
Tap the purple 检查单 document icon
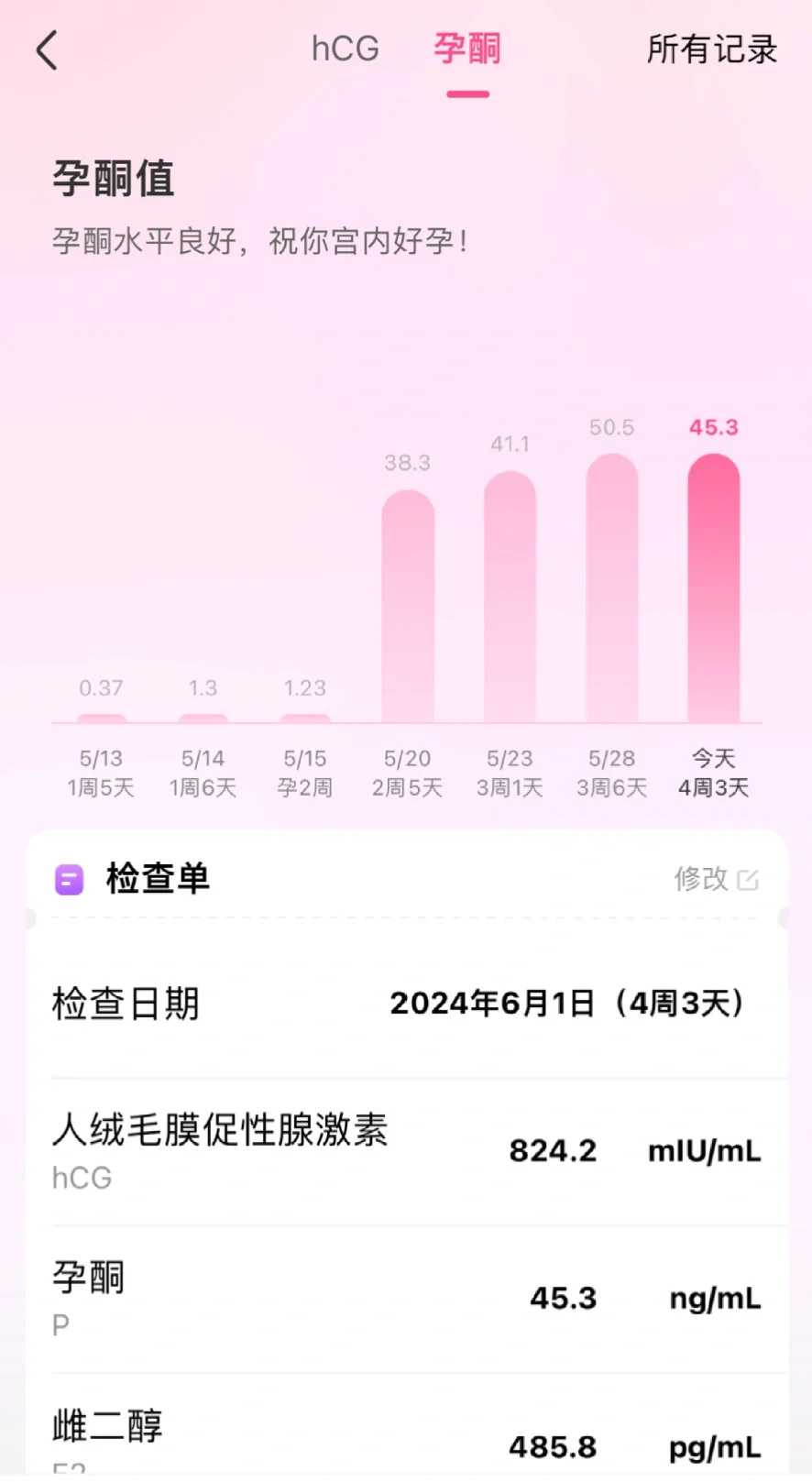(70, 878)
